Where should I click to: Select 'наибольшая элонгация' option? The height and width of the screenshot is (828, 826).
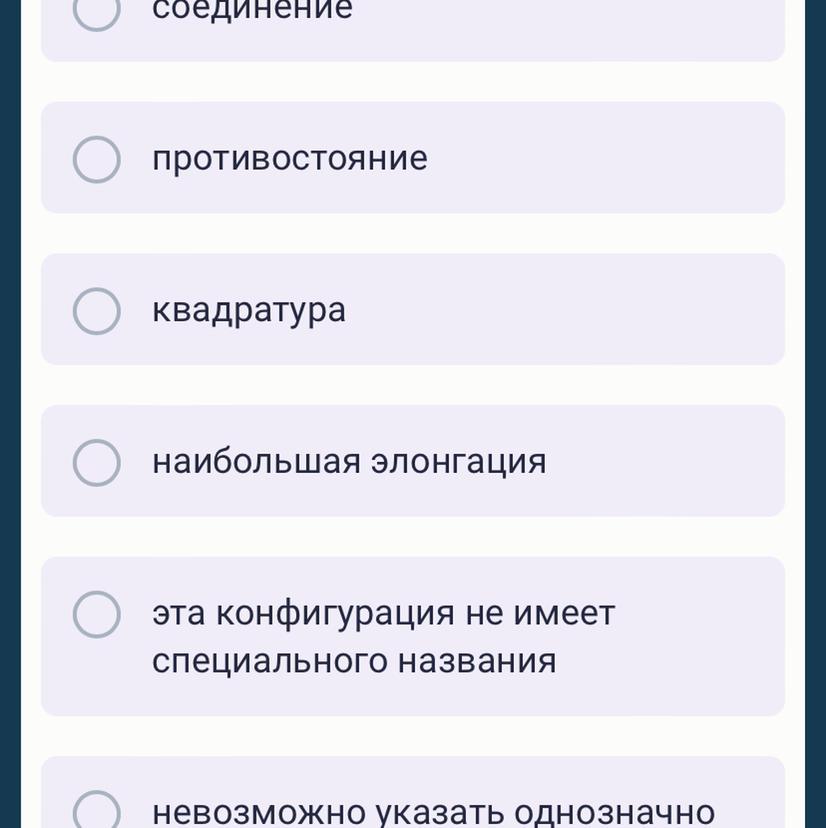pos(97,463)
